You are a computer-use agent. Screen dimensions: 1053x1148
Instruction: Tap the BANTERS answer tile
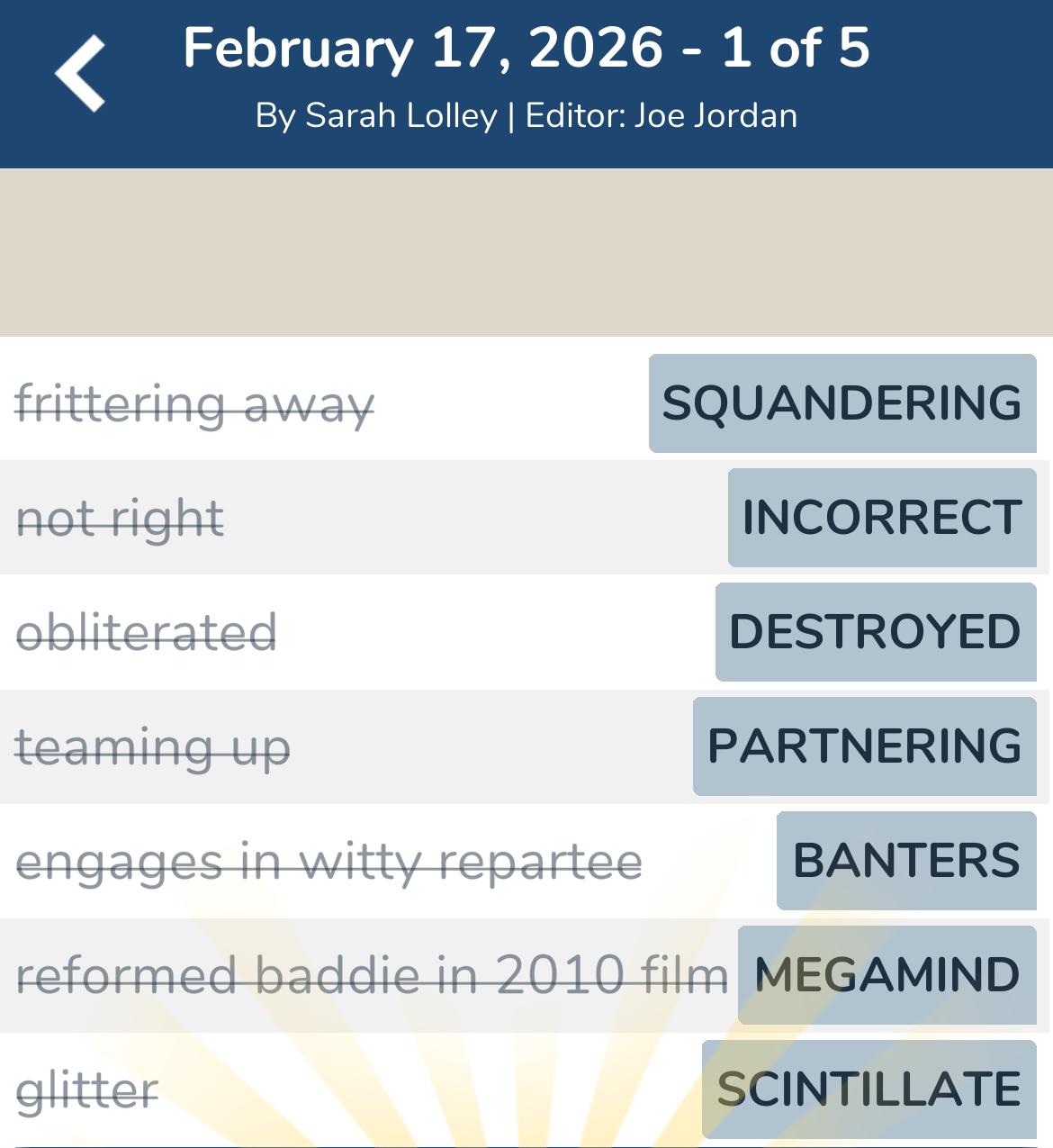tap(904, 860)
